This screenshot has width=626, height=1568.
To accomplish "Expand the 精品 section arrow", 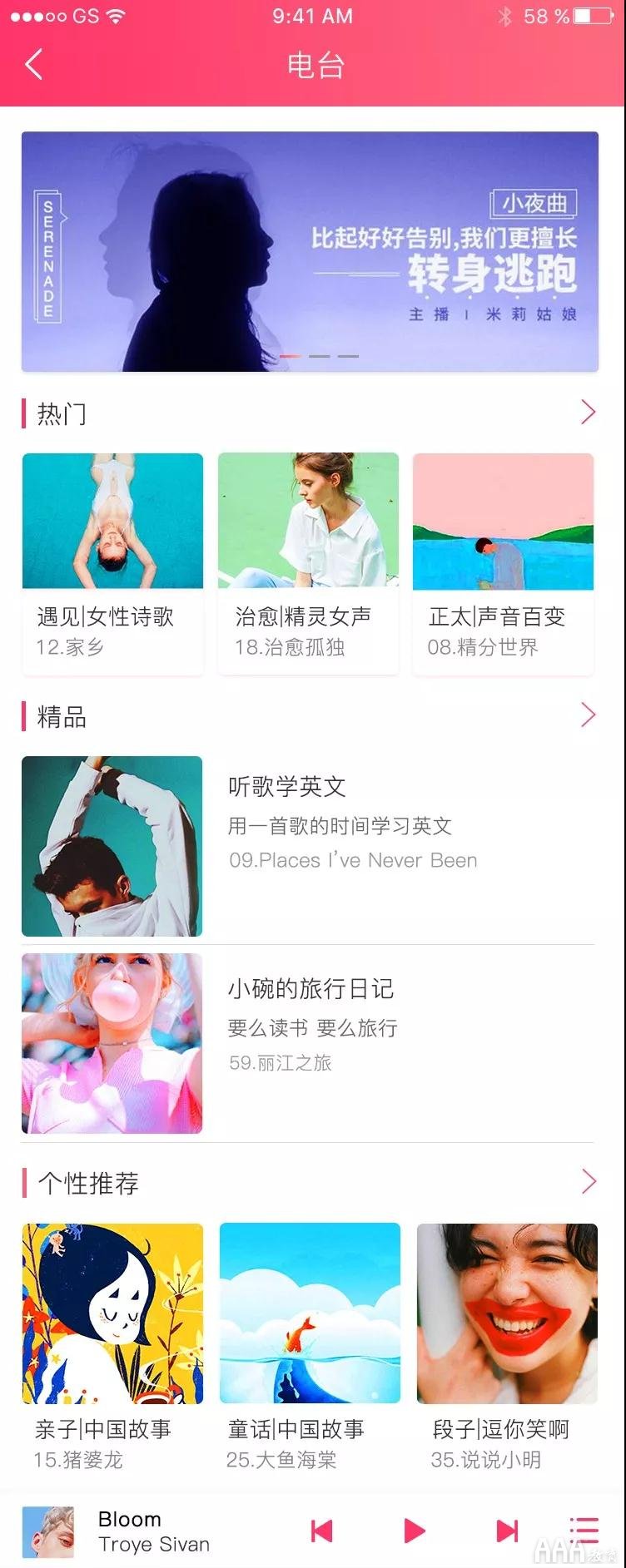I will click(x=589, y=715).
